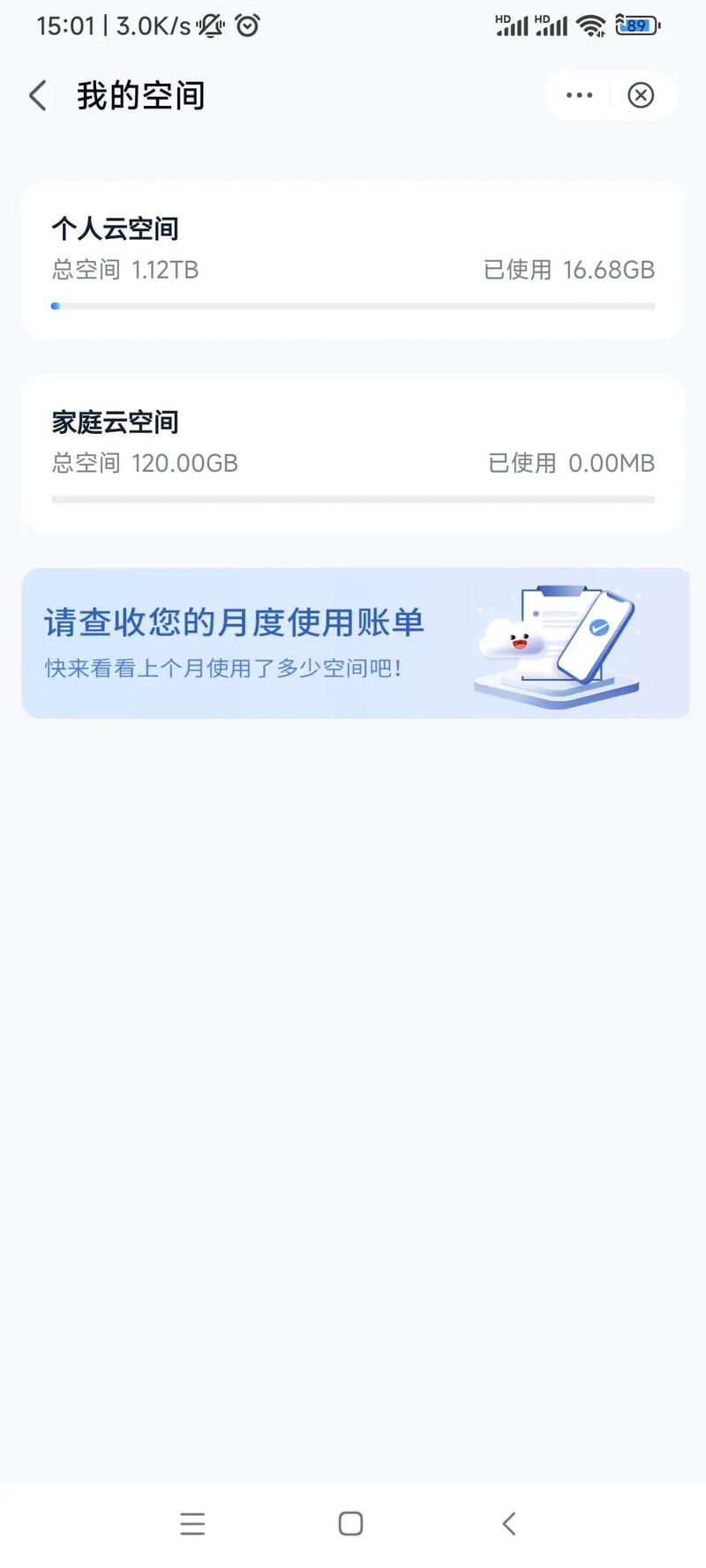
Task: Tap the 我的空间 title text
Action: (x=141, y=95)
